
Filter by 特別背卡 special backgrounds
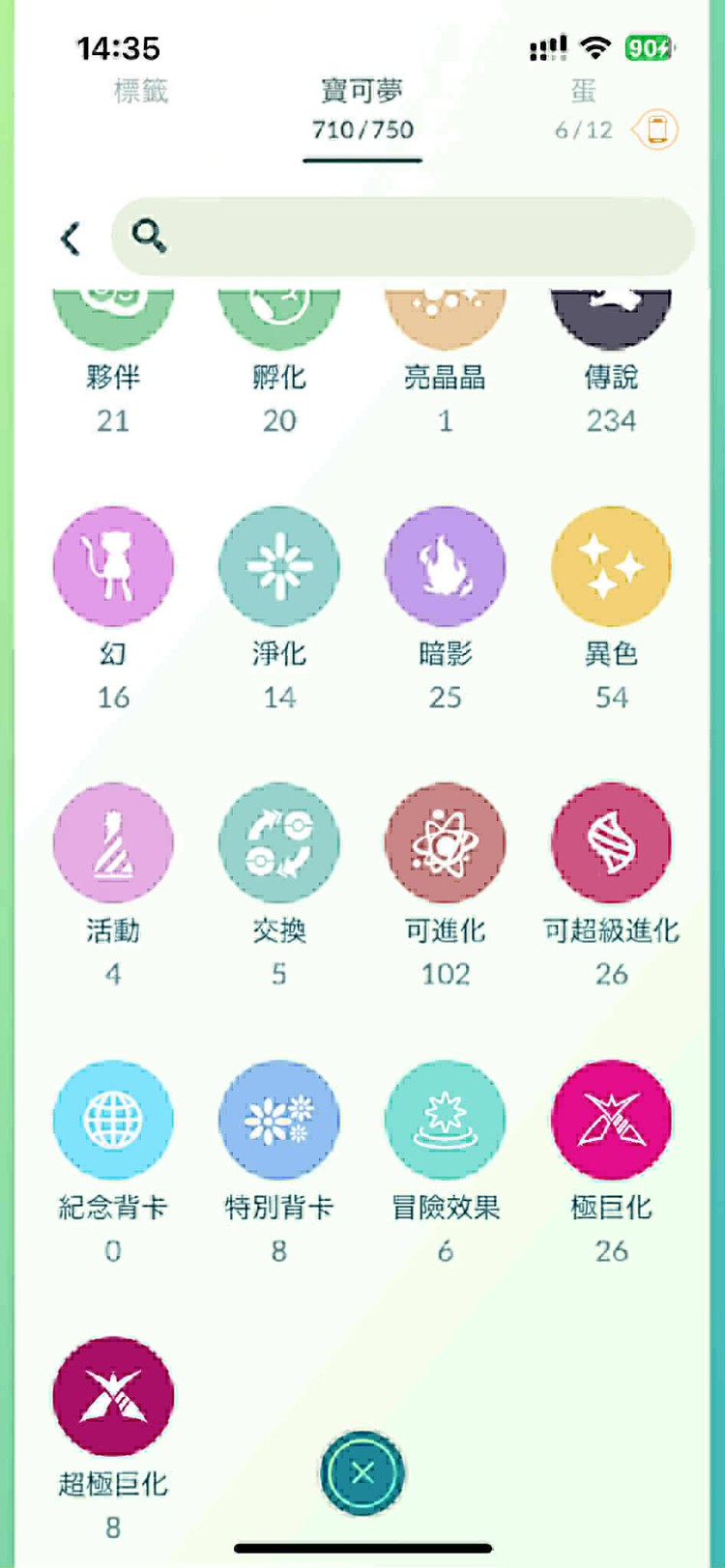coord(279,1120)
